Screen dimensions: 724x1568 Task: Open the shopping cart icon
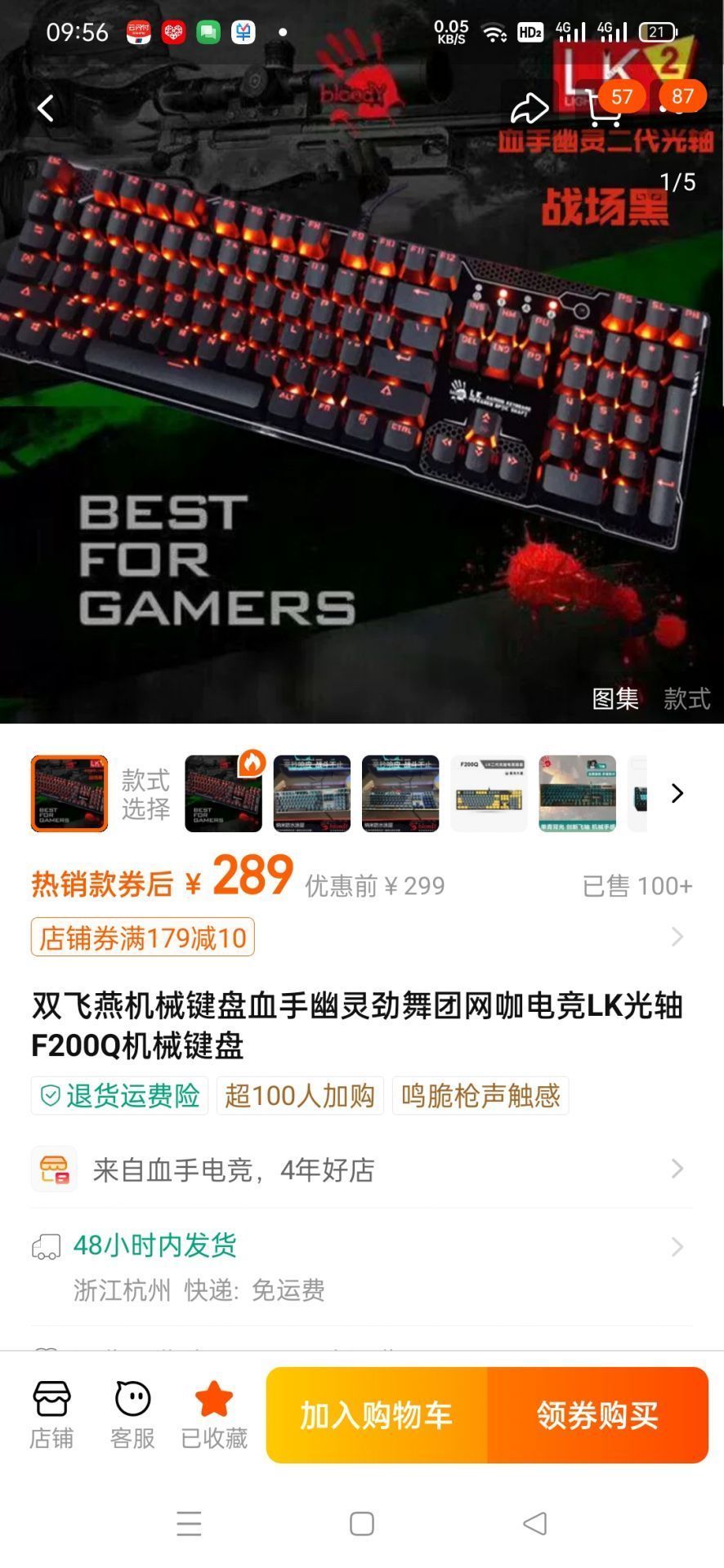point(603,109)
